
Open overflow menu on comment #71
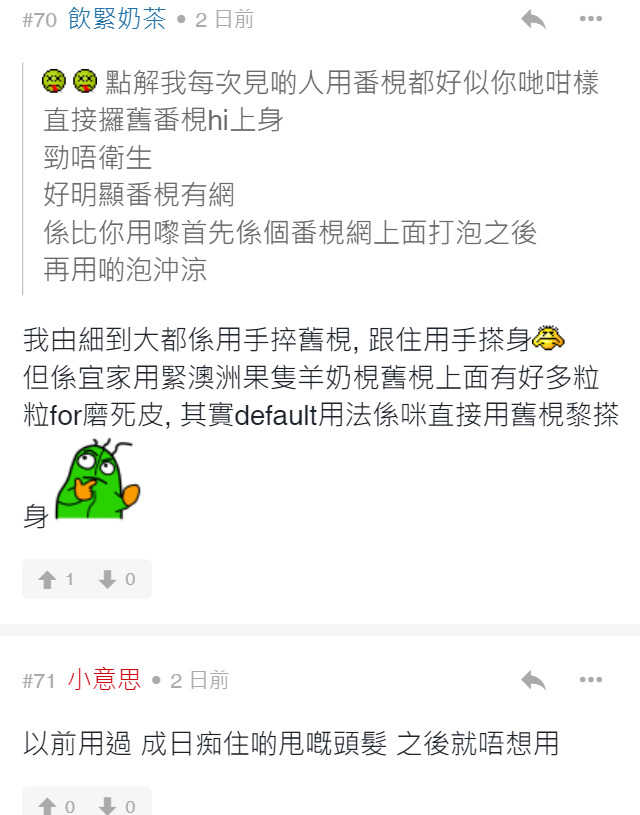(x=591, y=680)
